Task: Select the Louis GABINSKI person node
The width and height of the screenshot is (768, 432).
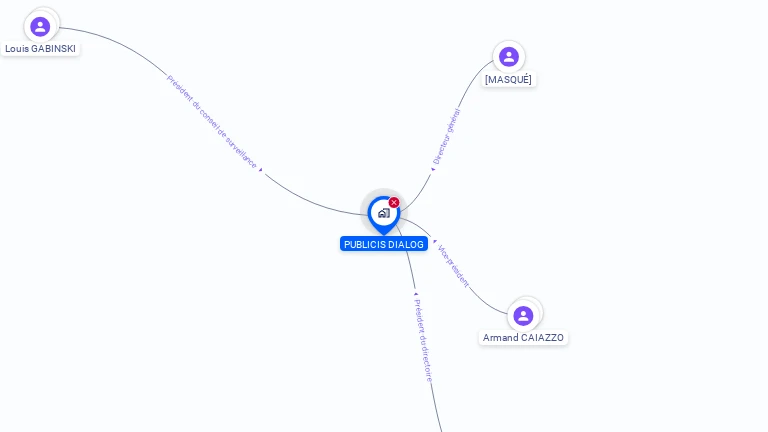Action: [40, 27]
